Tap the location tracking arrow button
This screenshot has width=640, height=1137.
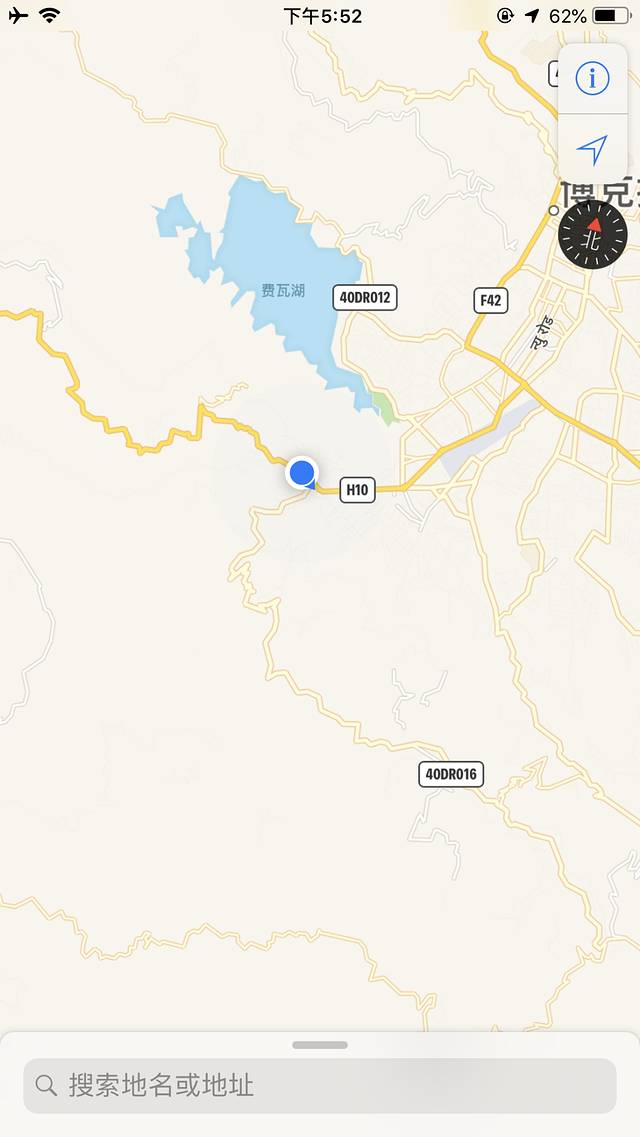point(592,150)
